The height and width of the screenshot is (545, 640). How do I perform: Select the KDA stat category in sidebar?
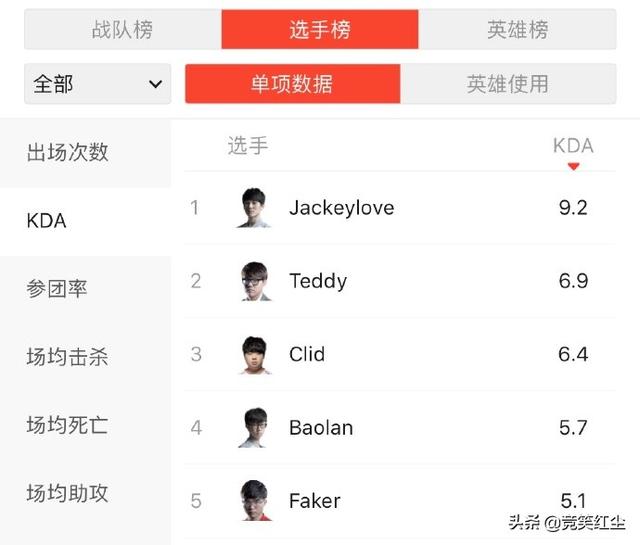click(47, 220)
